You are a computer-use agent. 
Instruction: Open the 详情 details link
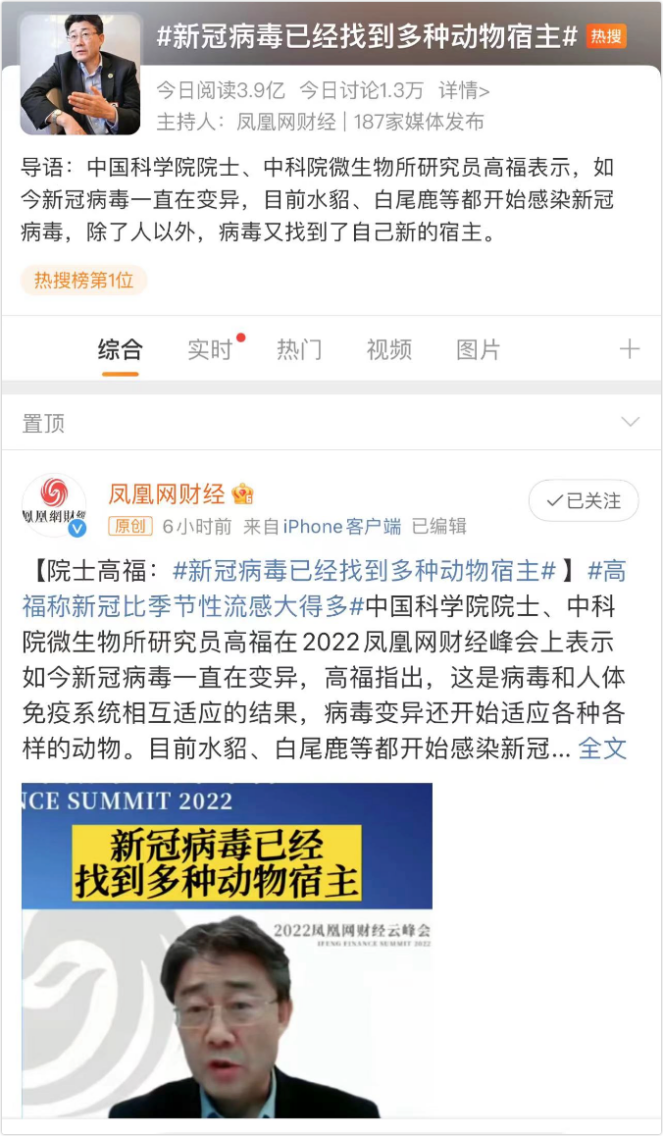click(463, 91)
